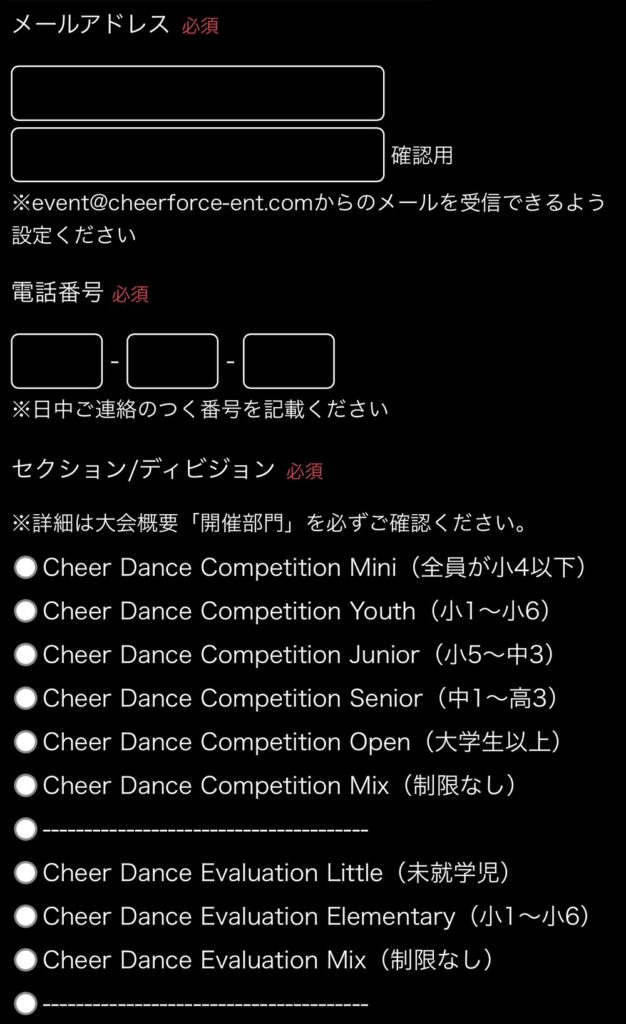626x1024 pixels.
Task: Tap the first email address field
Action: click(197, 93)
